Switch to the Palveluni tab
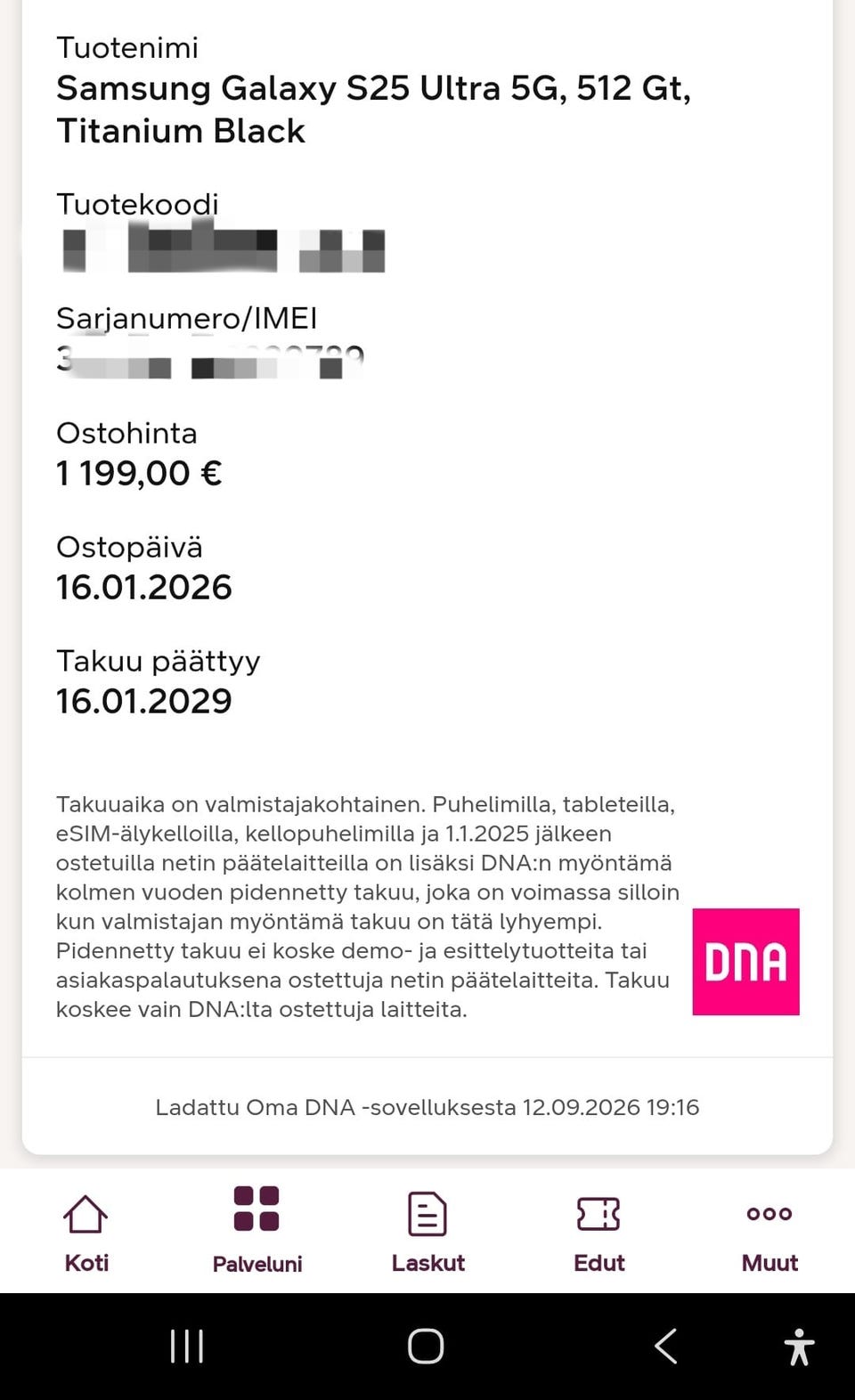The height and width of the screenshot is (1400, 855). [x=256, y=1233]
